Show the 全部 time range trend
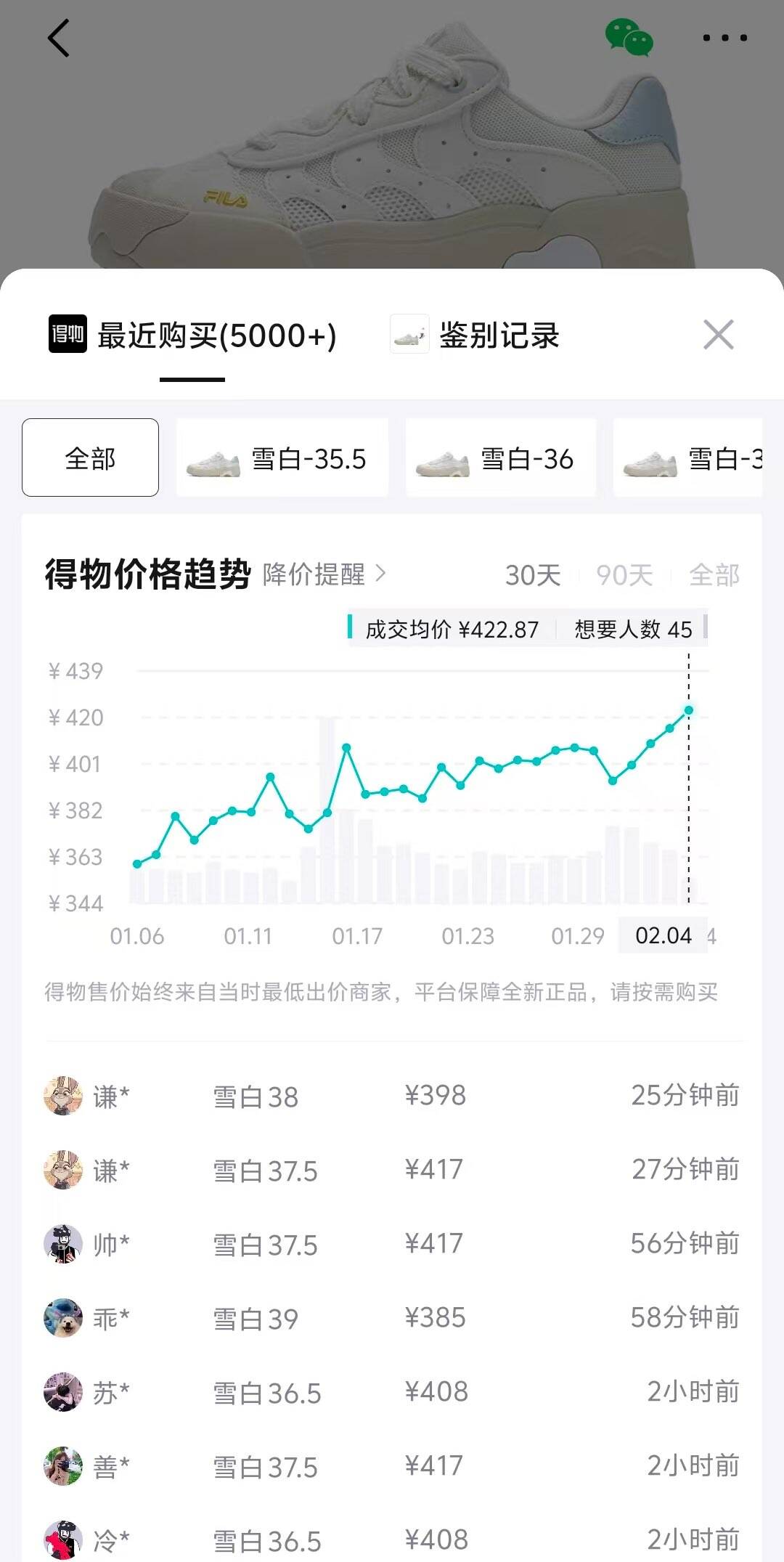784x1562 pixels. 714,575
